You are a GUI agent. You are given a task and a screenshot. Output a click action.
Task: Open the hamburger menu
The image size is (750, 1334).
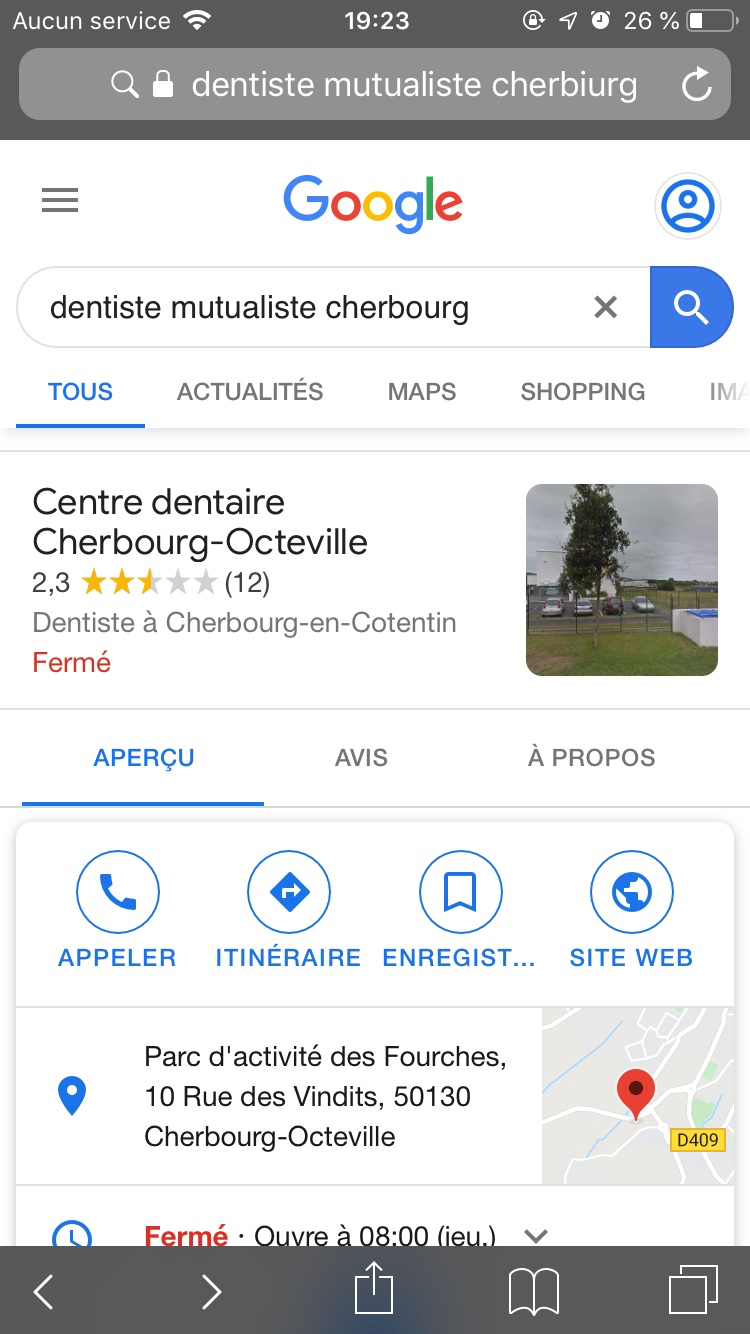point(60,201)
